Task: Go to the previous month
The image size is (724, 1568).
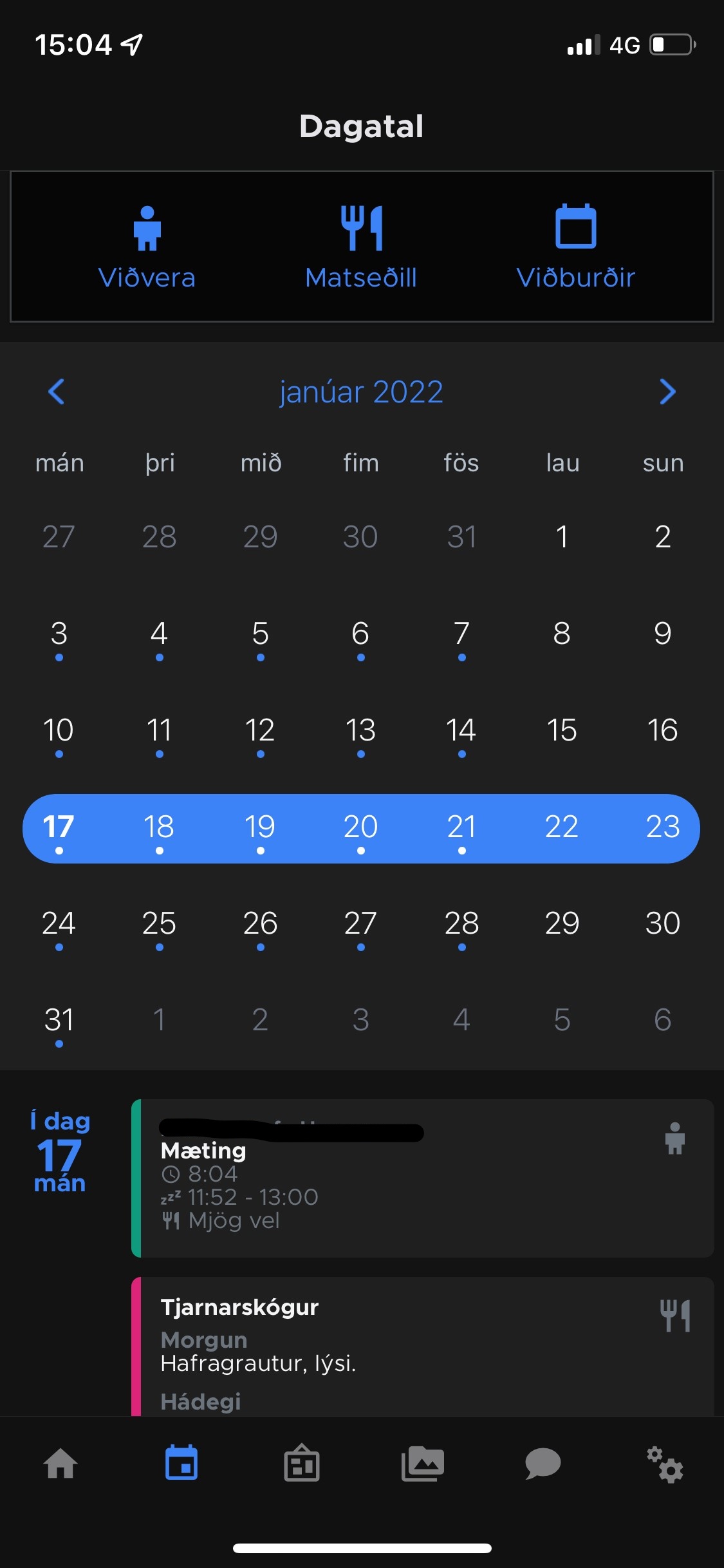Action: coord(57,392)
